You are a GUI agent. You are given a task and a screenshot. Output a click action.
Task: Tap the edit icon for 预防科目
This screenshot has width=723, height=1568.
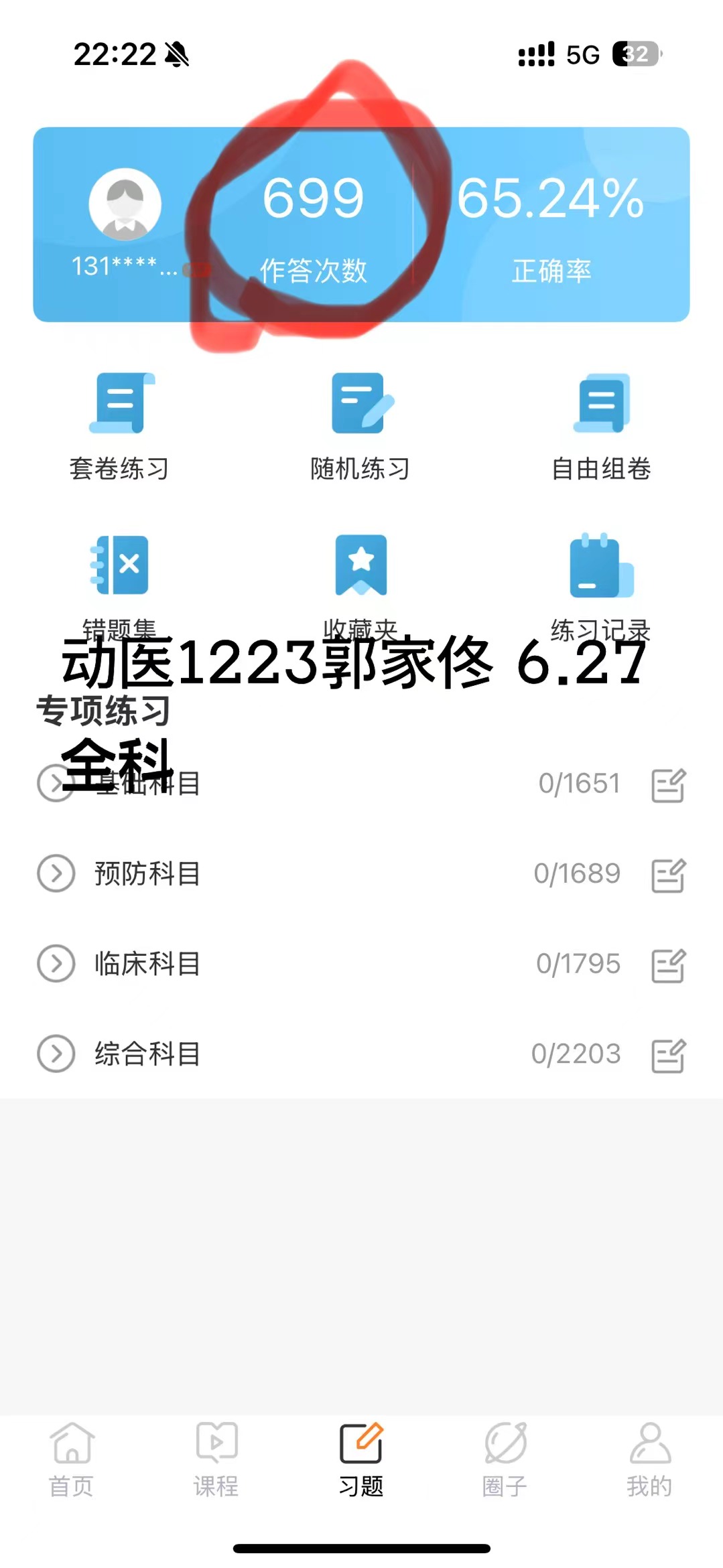tap(668, 875)
